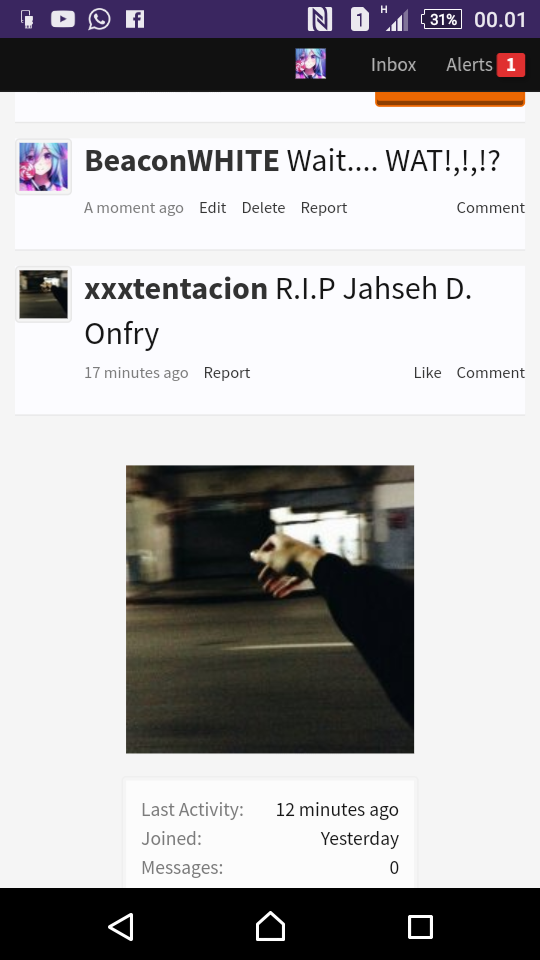The image size is (540, 960).
Task: Tap BeaconWHITE's avatar beside the post
Action: [x=43, y=167]
